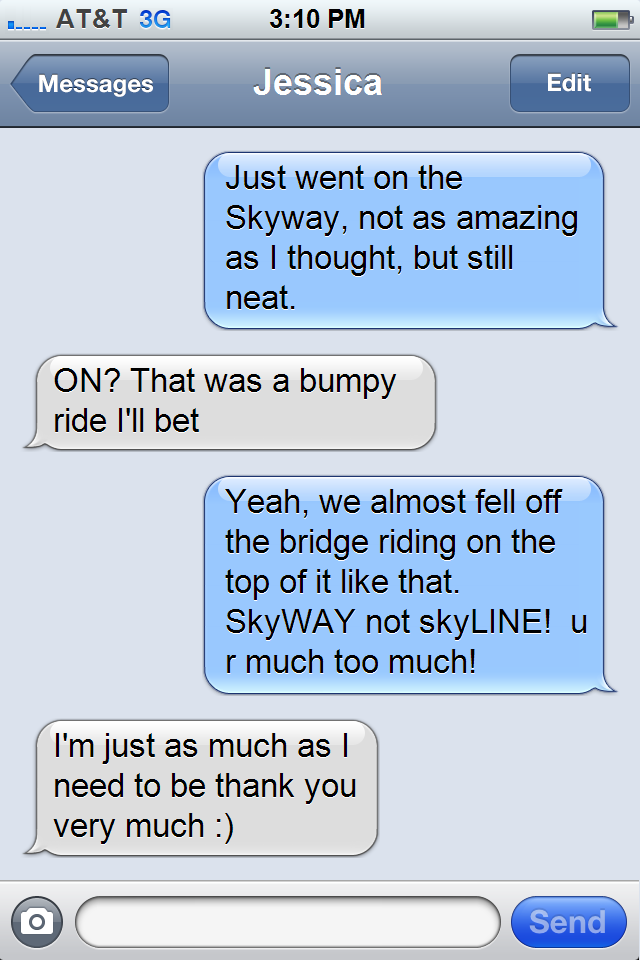Image resolution: width=640 pixels, height=960 pixels.
Task: Tap the Edit button
Action: pyautogui.click(x=568, y=84)
